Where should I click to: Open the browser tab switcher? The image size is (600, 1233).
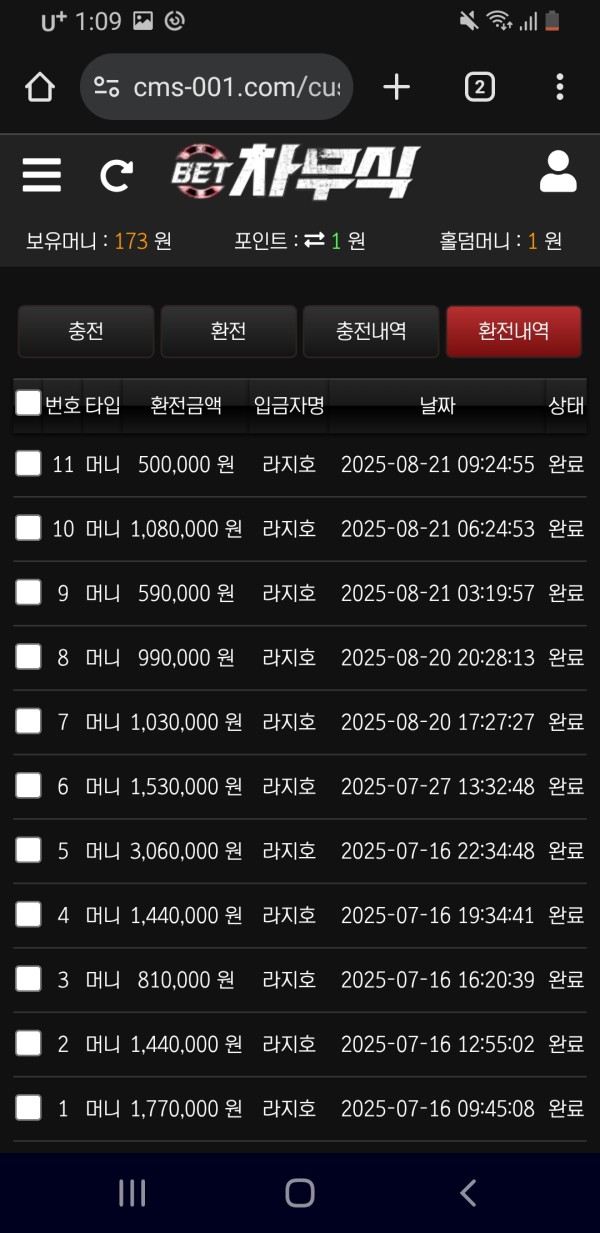coord(480,88)
